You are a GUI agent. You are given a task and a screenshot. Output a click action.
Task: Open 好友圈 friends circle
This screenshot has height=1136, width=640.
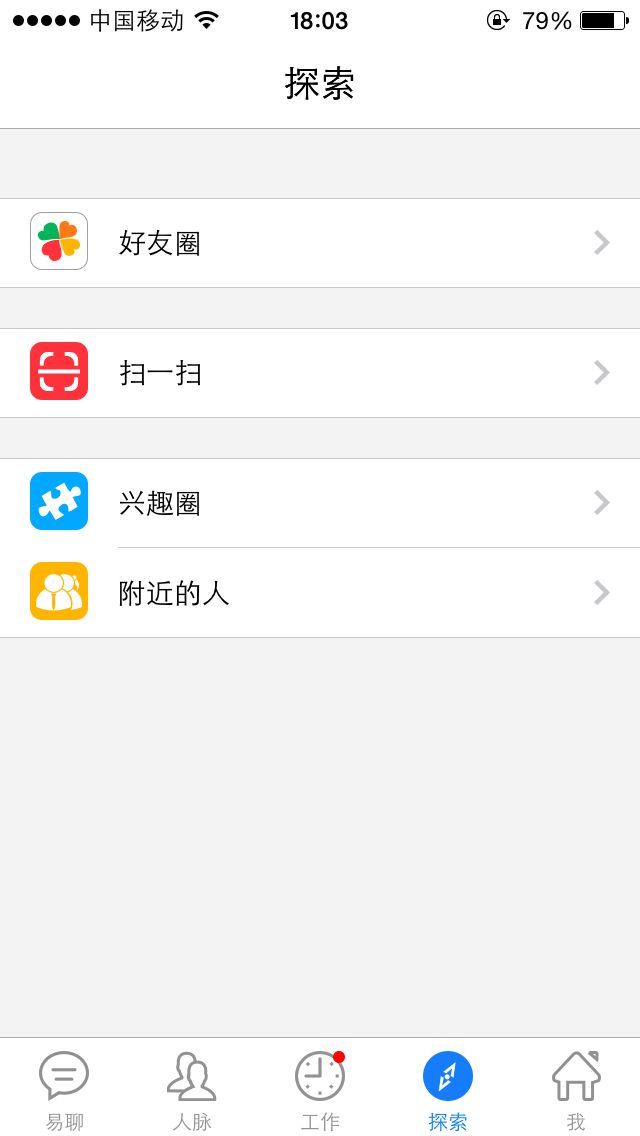pyautogui.click(x=320, y=243)
